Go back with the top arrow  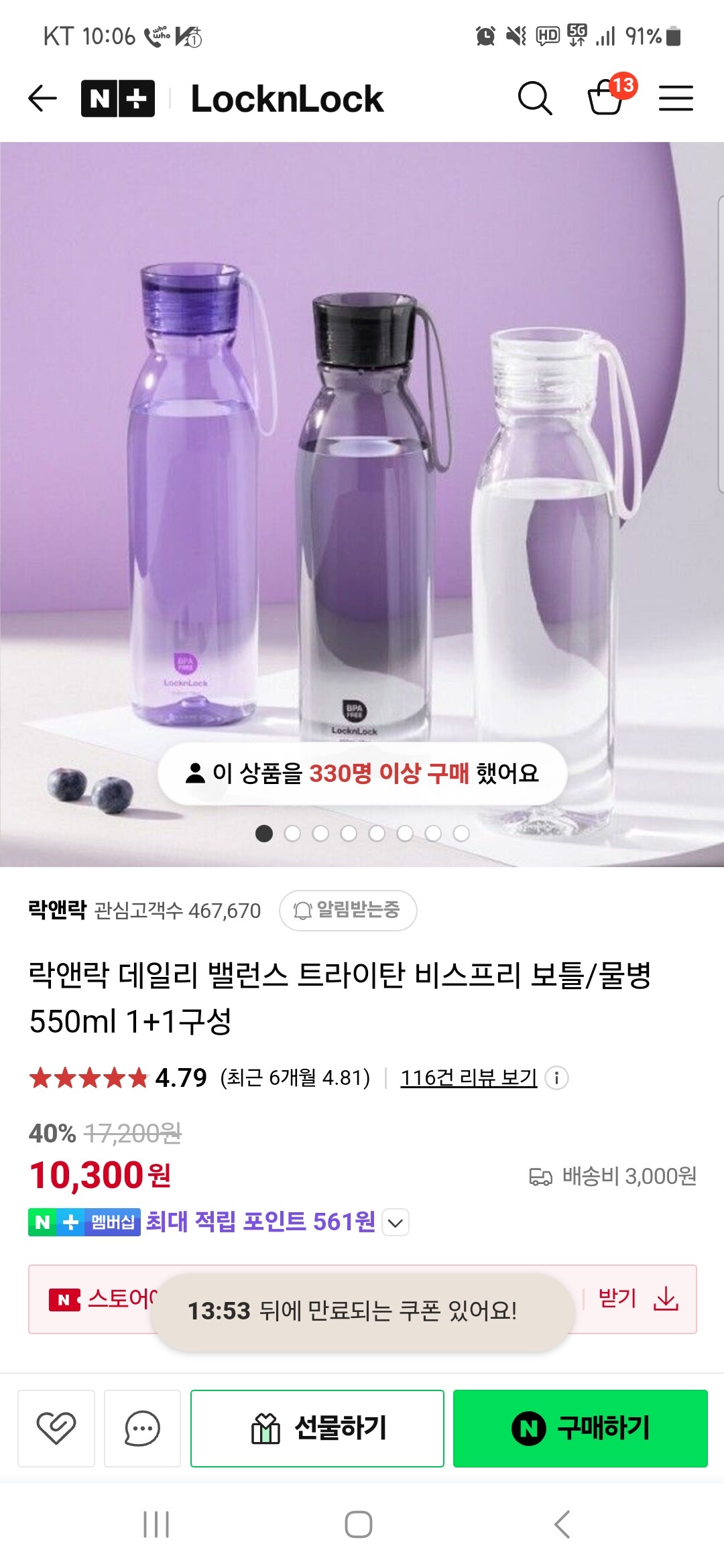pos(42,99)
